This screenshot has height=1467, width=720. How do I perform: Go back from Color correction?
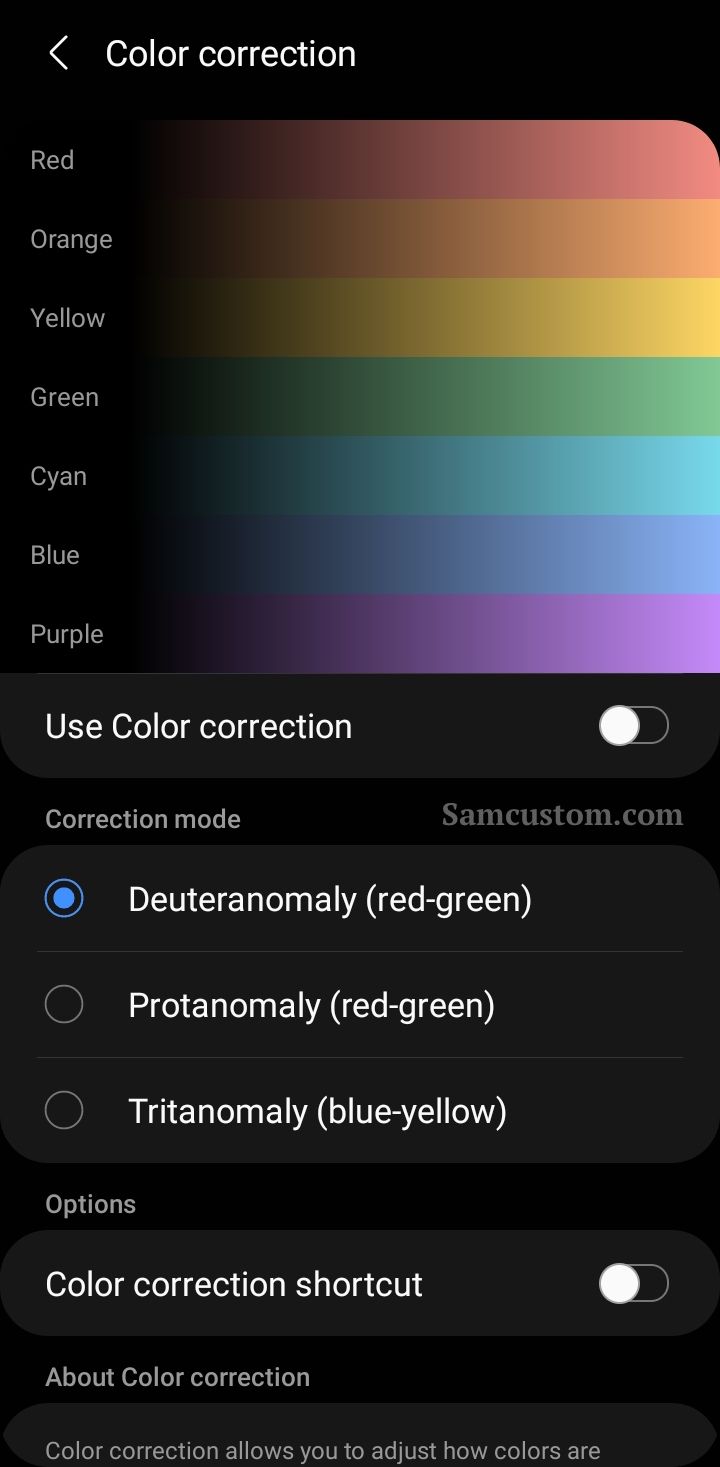(58, 54)
